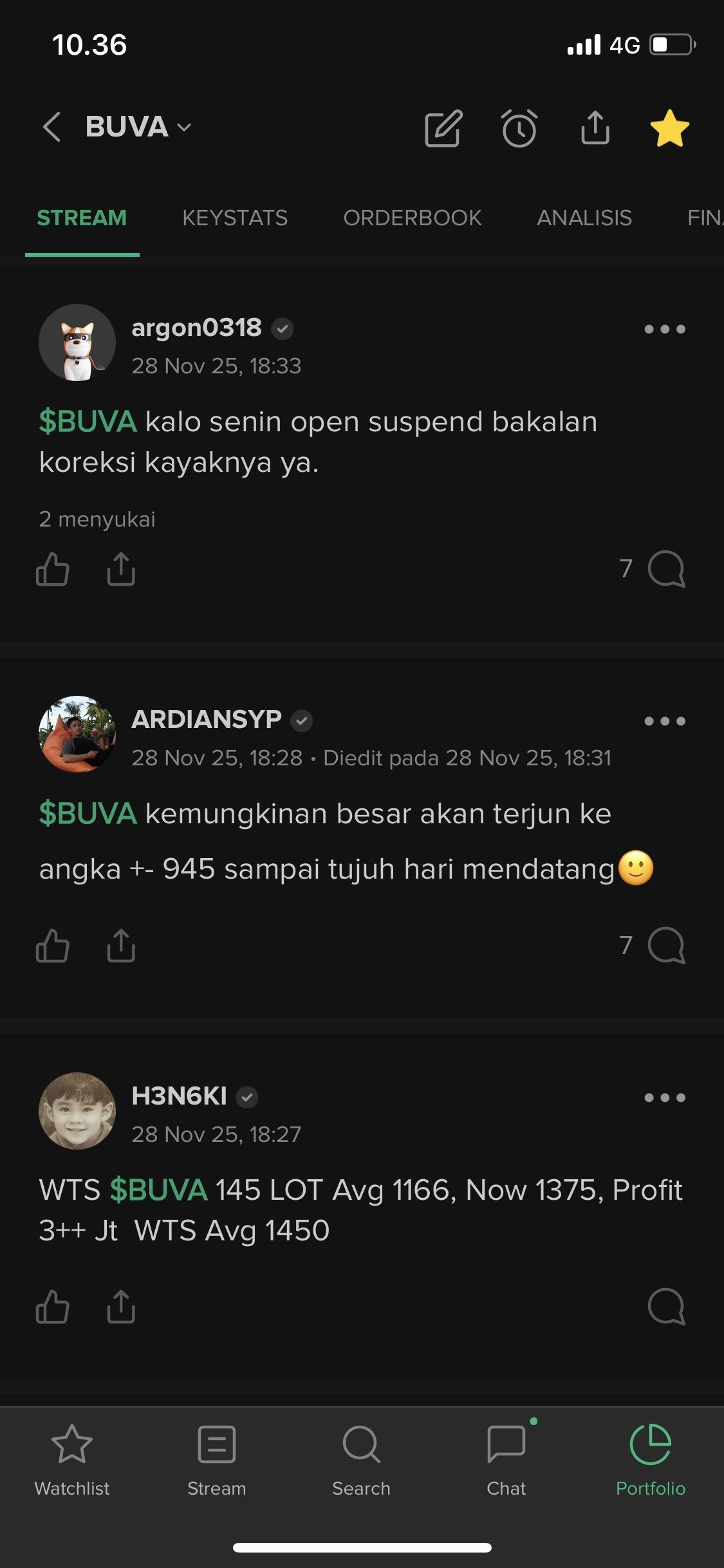The width and height of the screenshot is (724, 1568).
Task: Share ARDIANSYP's post
Action: [x=121, y=946]
